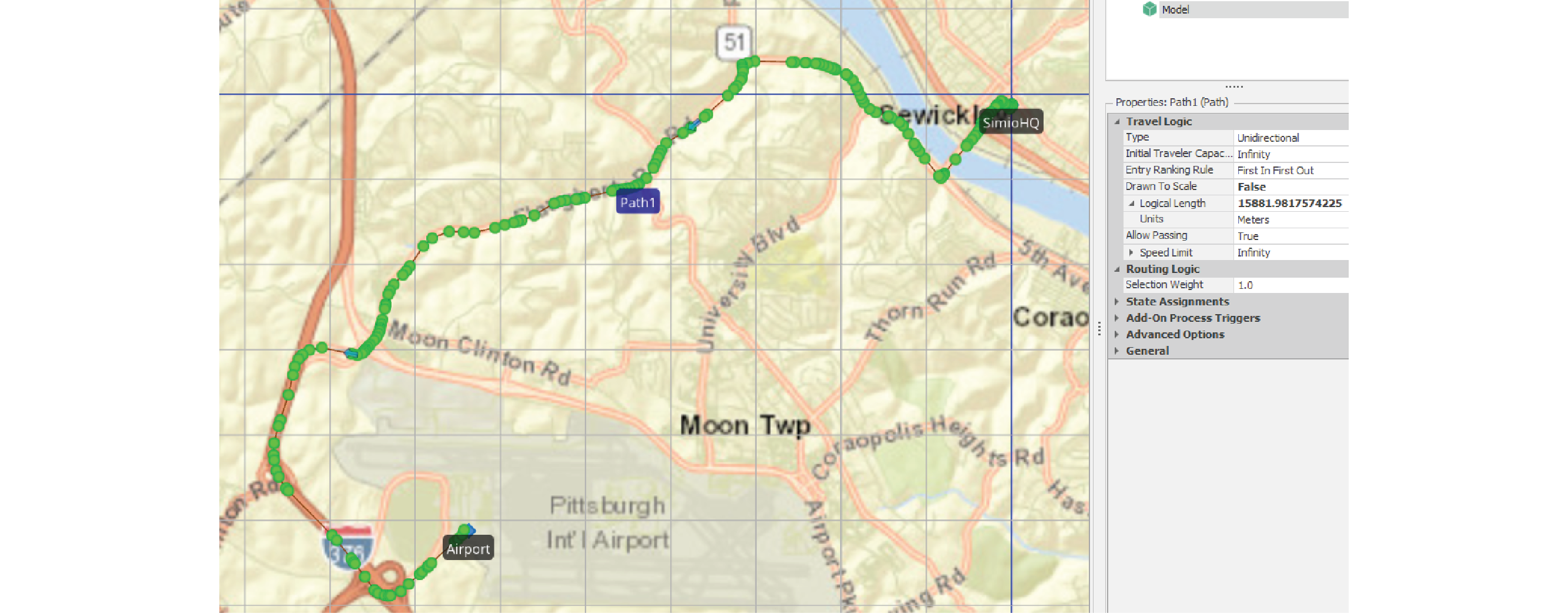Expand the General section
The height and width of the screenshot is (613, 1568).
[x=1118, y=351]
